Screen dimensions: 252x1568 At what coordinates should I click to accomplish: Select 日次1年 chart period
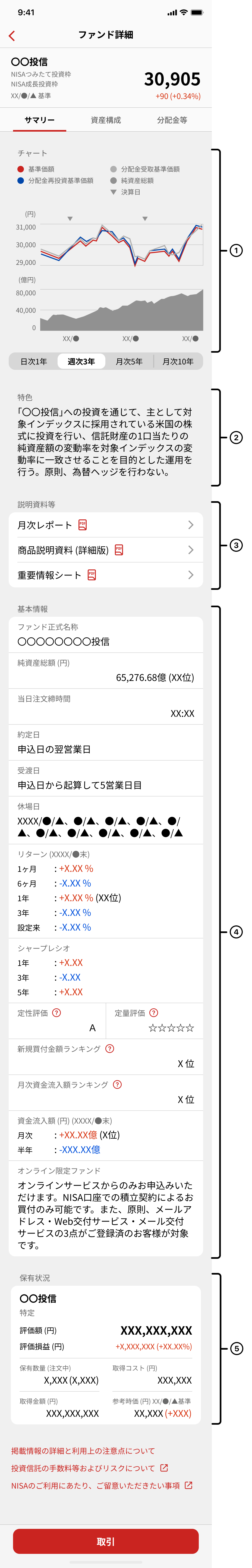[x=33, y=362]
